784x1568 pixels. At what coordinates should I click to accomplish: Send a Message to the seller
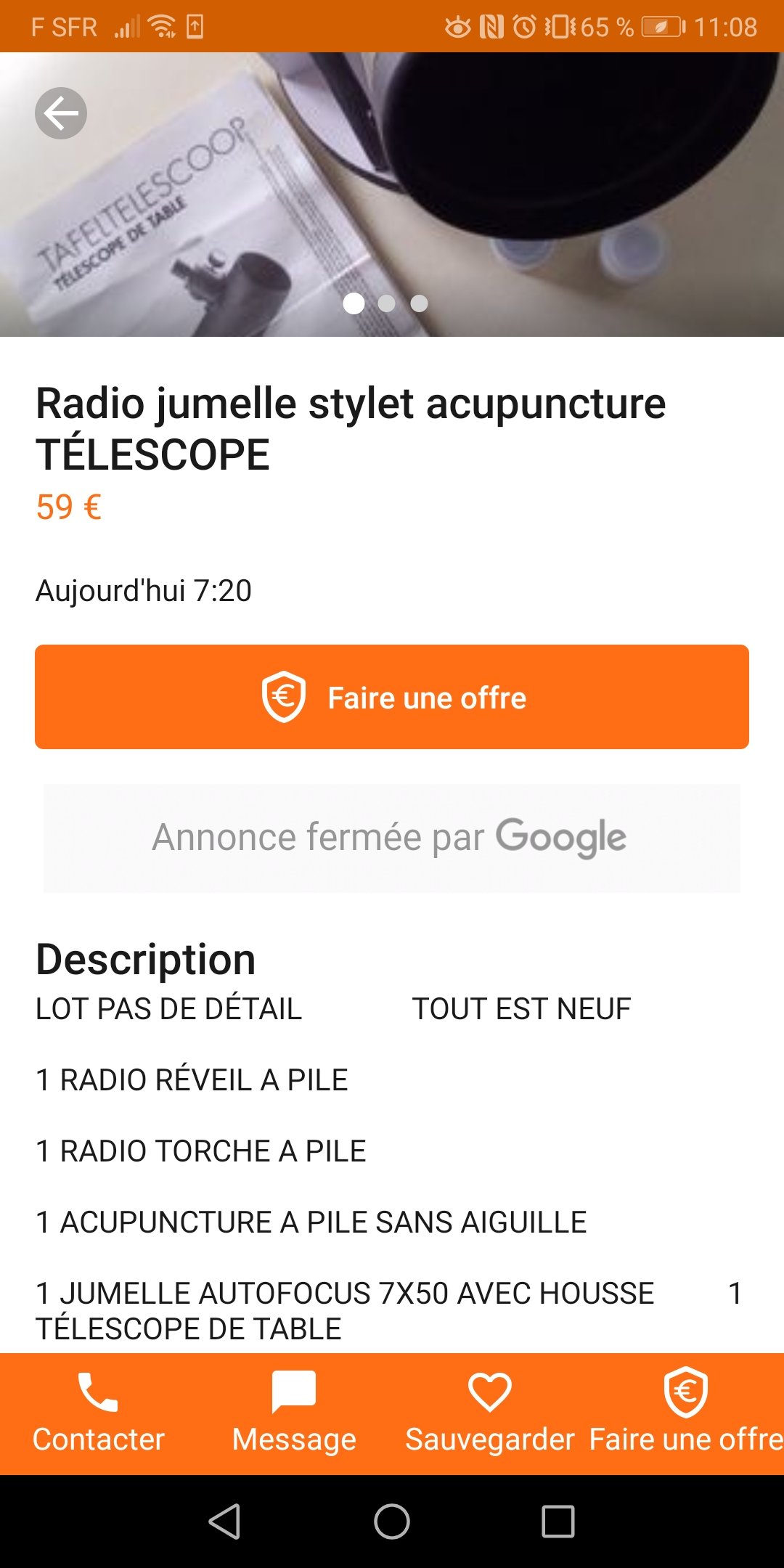294,1413
